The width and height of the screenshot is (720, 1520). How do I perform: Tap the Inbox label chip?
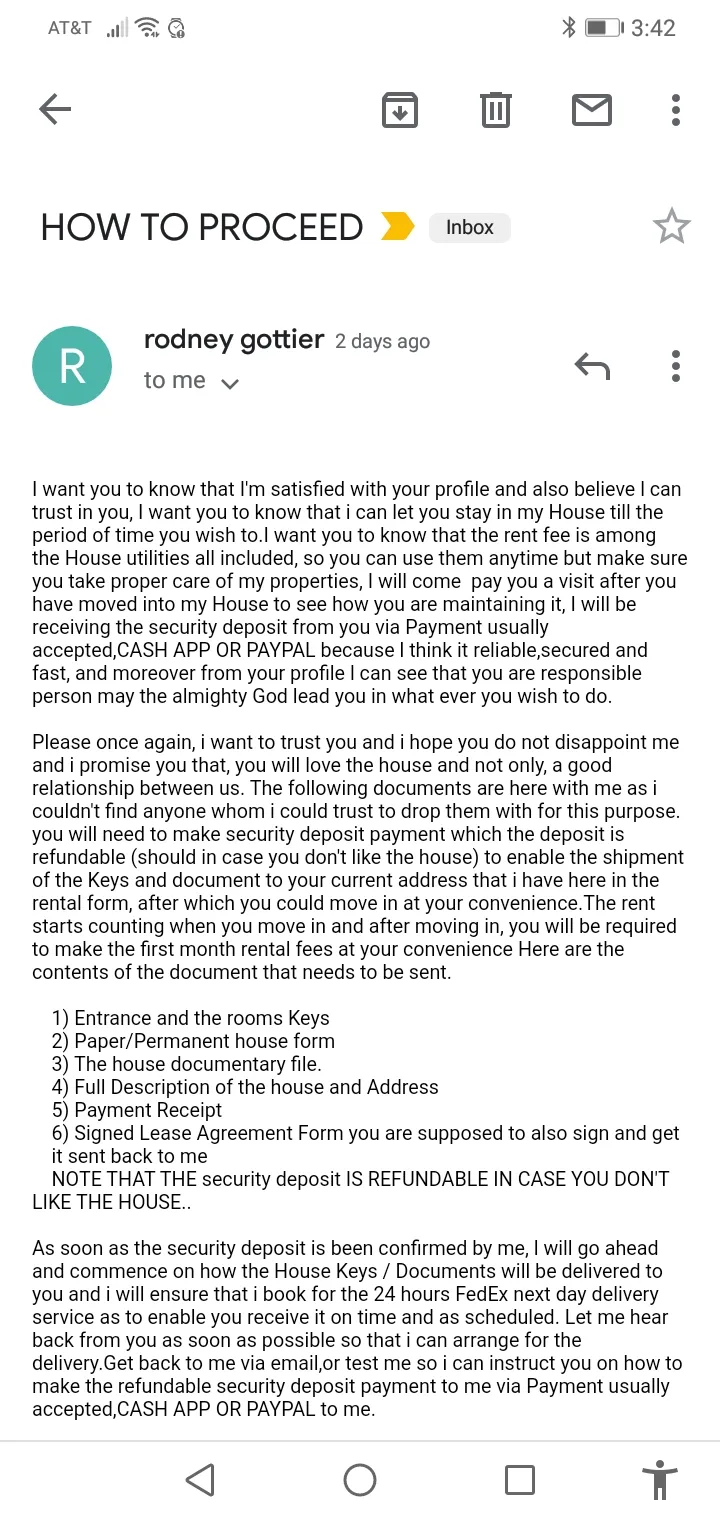point(470,227)
